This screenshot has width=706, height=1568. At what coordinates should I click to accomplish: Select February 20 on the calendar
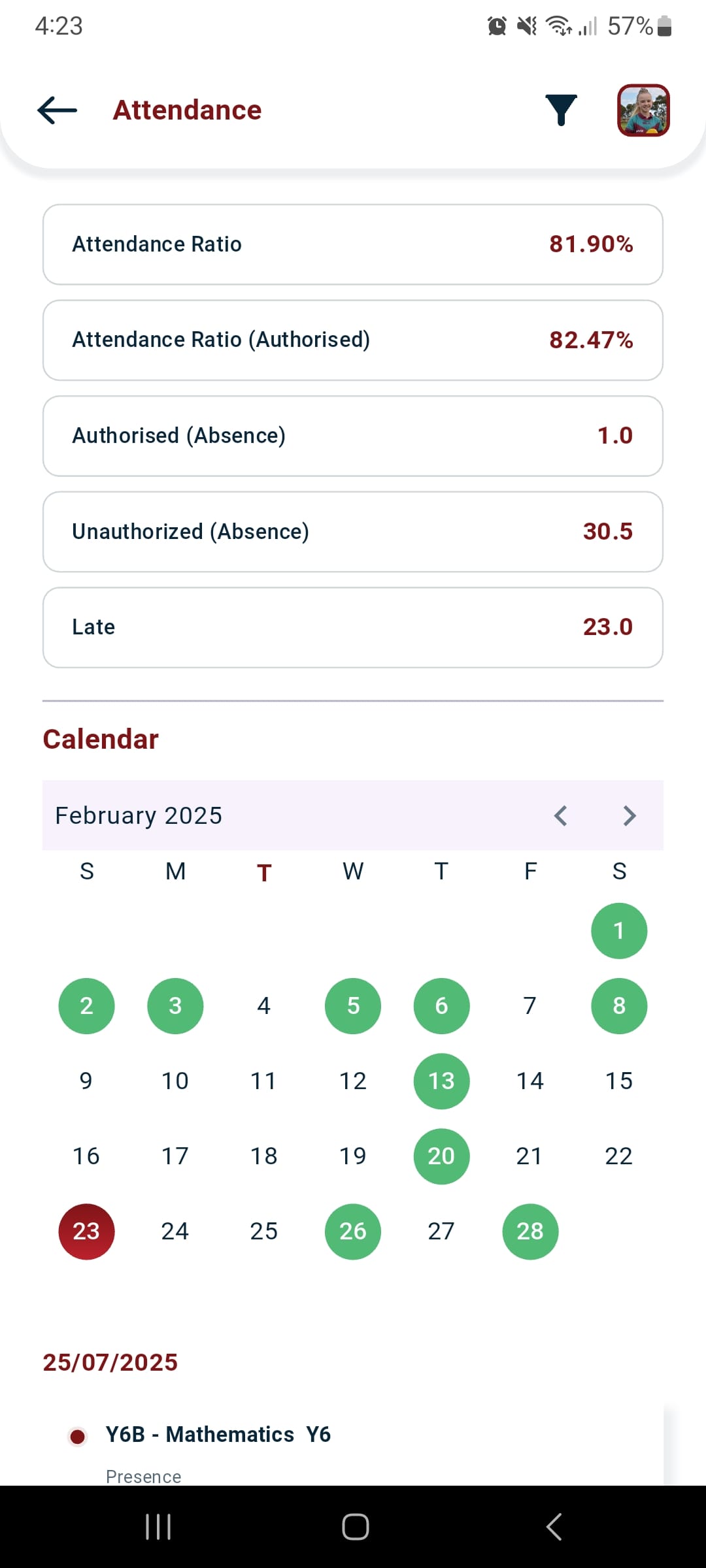[441, 1156]
